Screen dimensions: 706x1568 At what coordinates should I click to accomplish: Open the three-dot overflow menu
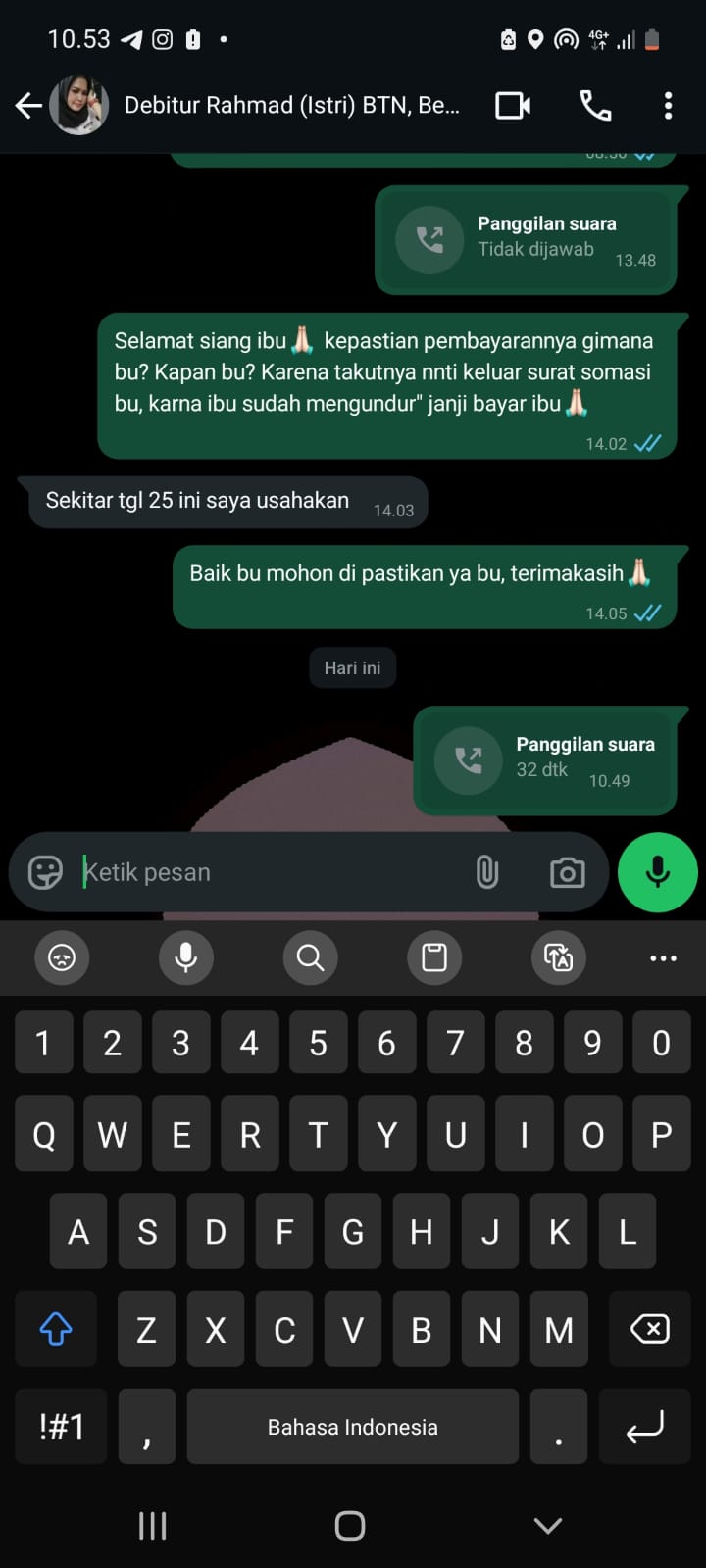pos(668,106)
